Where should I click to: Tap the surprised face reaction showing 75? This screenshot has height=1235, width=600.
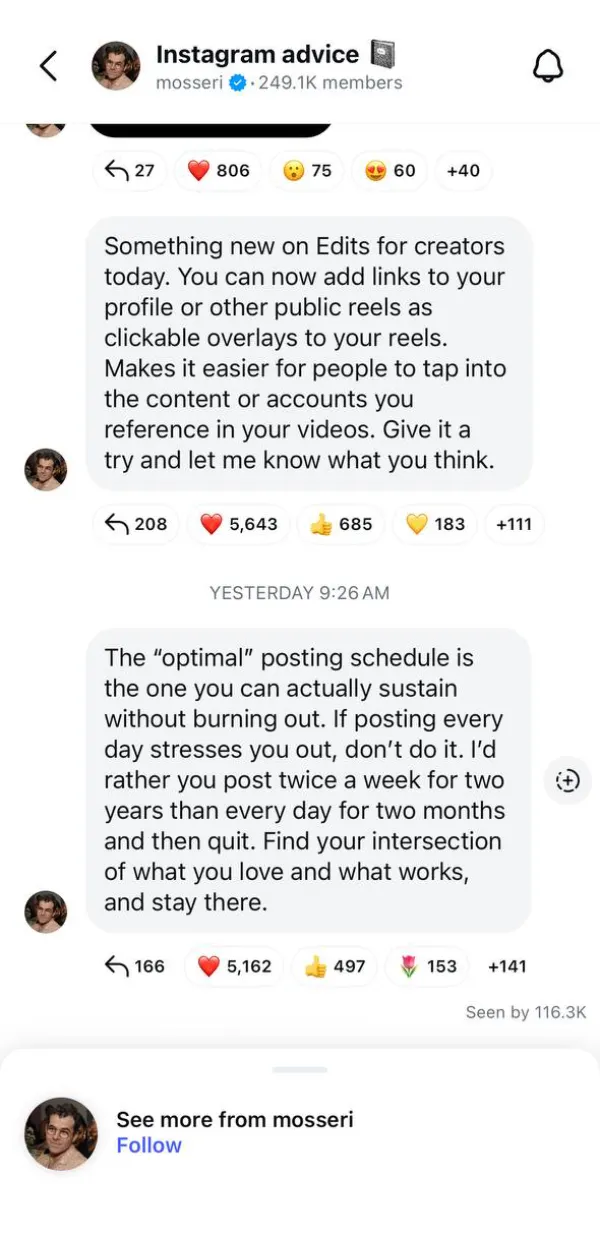[306, 171]
